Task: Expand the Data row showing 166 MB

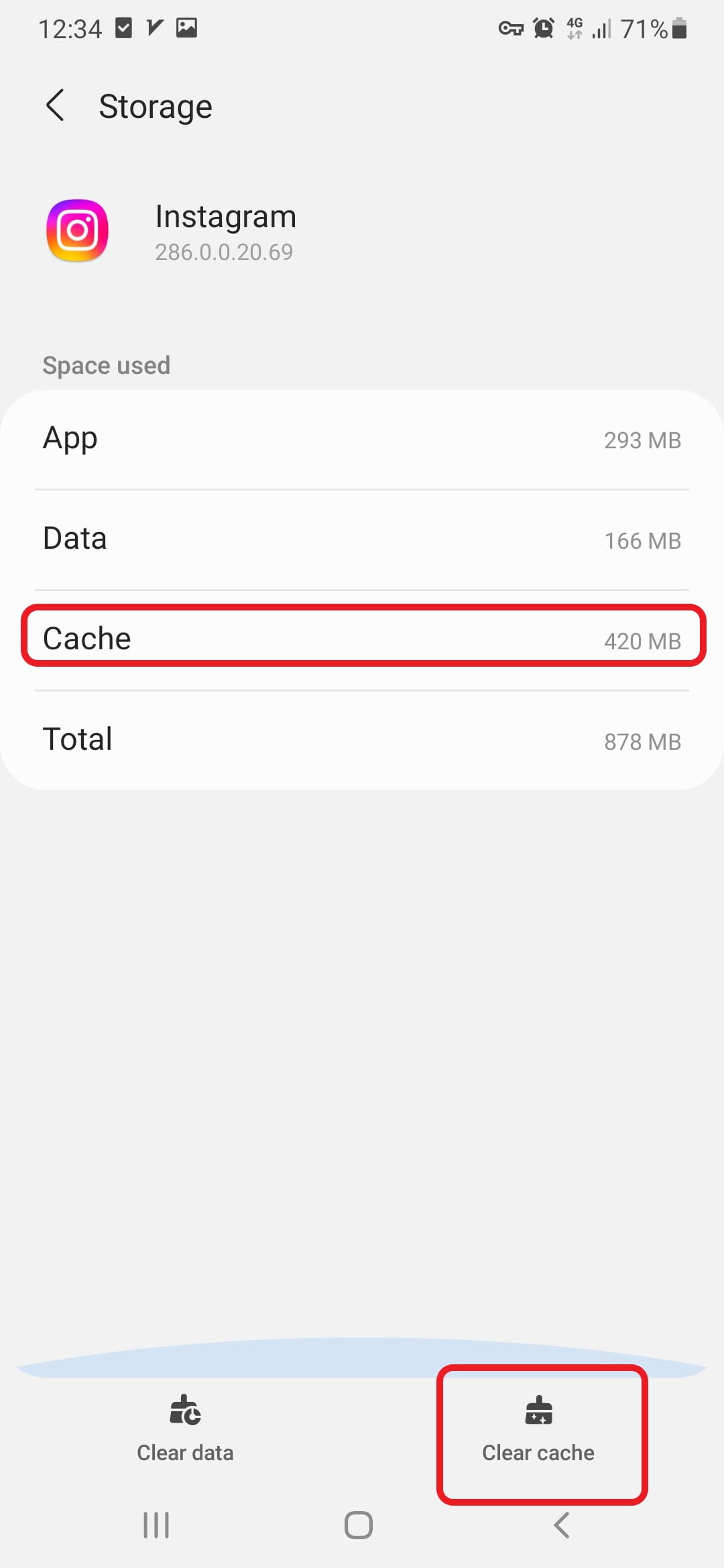Action: click(x=362, y=539)
